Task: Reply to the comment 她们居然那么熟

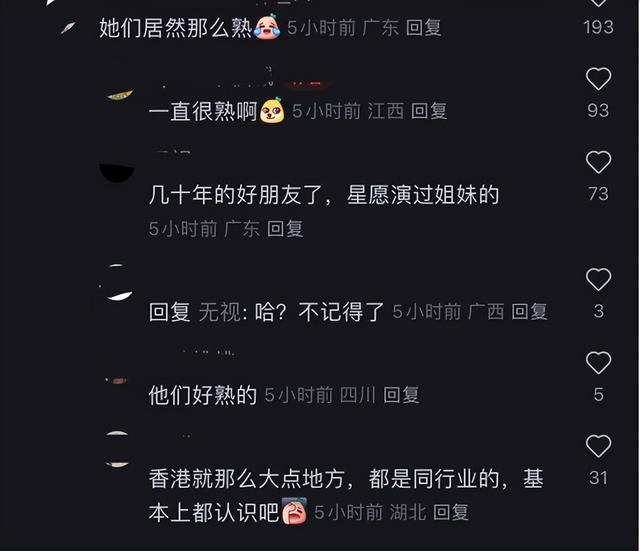Action: pos(424,28)
